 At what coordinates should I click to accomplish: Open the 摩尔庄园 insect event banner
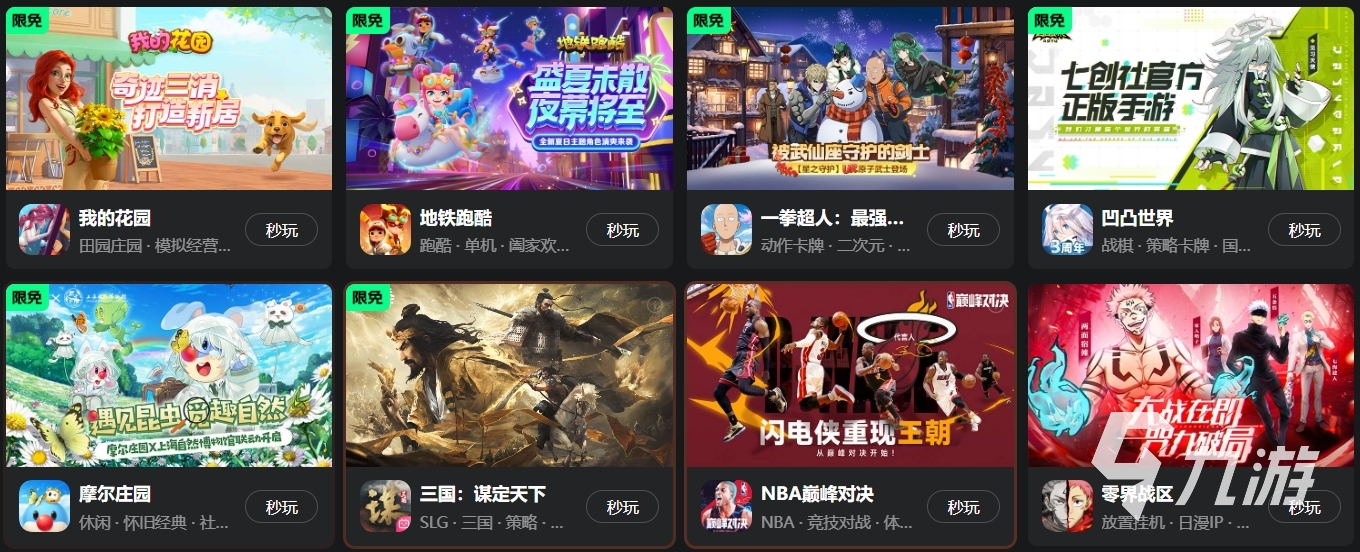coord(169,375)
